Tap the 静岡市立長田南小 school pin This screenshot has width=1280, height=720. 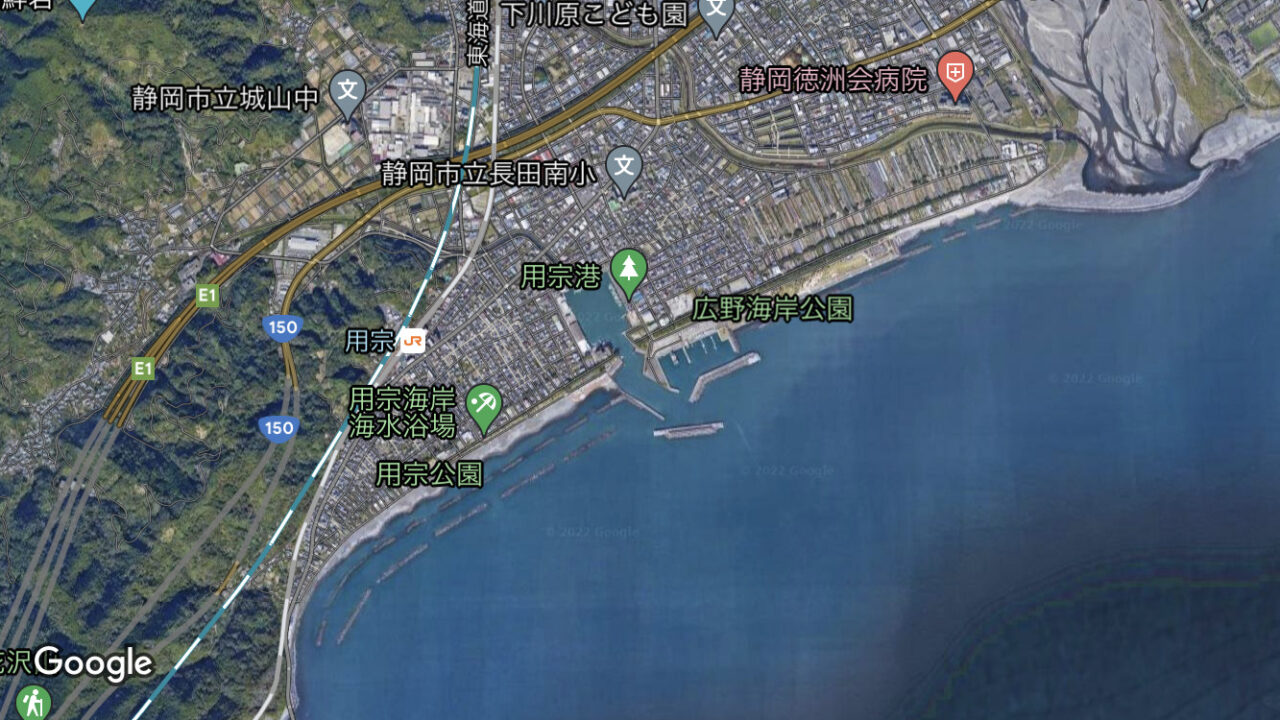[x=624, y=168]
